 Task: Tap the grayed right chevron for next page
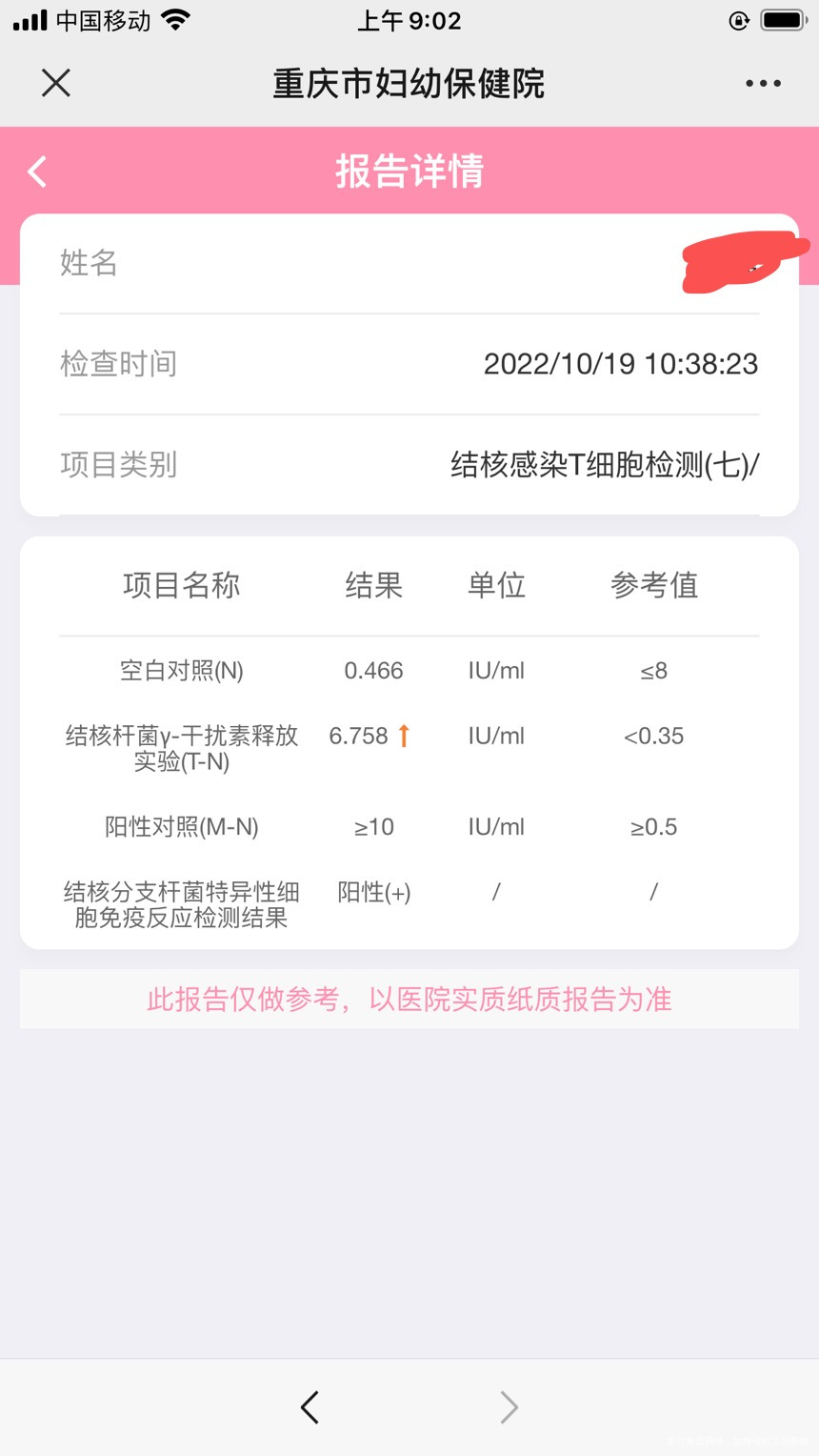pos(508,1406)
